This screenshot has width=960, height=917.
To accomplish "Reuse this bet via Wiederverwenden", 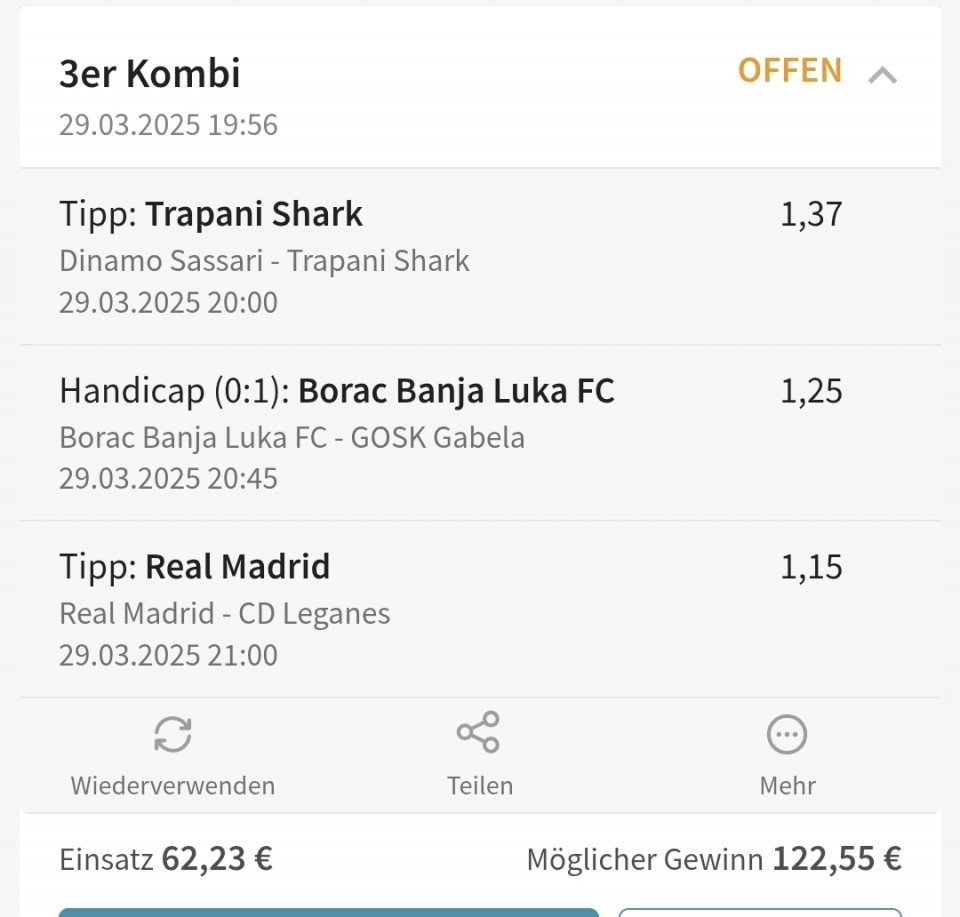I will coord(173,753).
